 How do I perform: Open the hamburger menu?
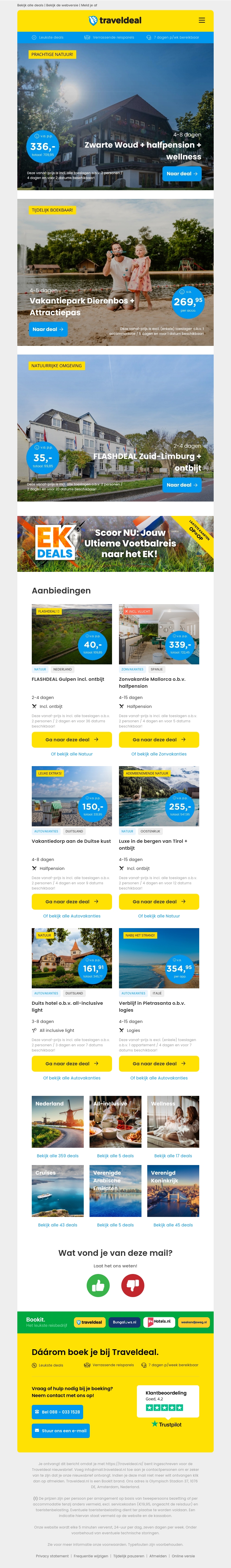tap(202, 20)
